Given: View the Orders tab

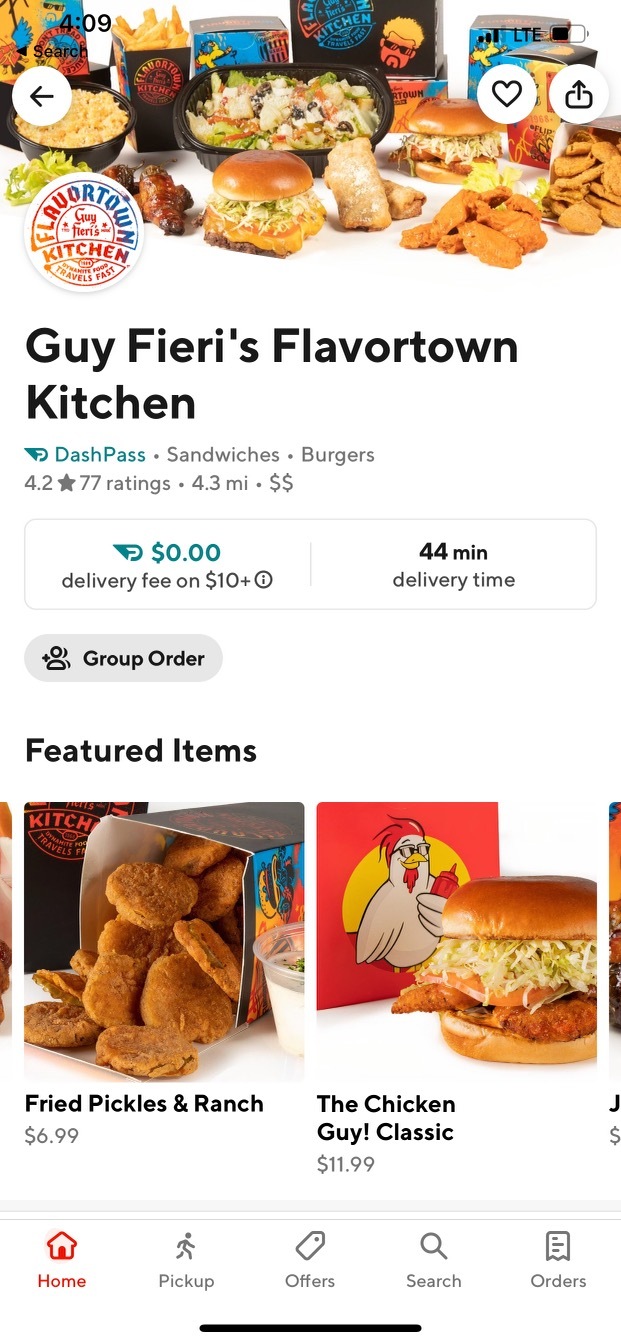Looking at the screenshot, I should pyautogui.click(x=558, y=1259).
